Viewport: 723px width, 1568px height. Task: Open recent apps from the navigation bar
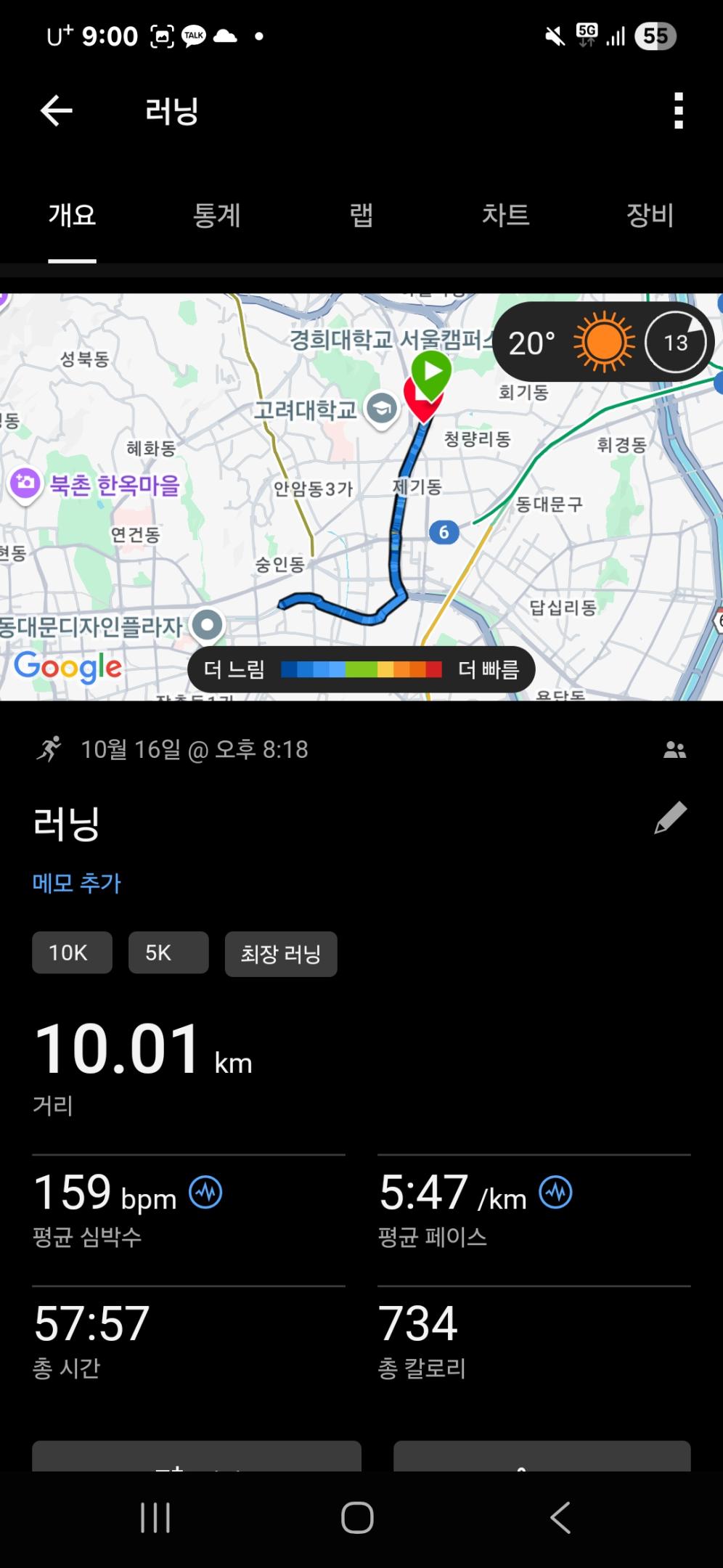click(155, 1518)
